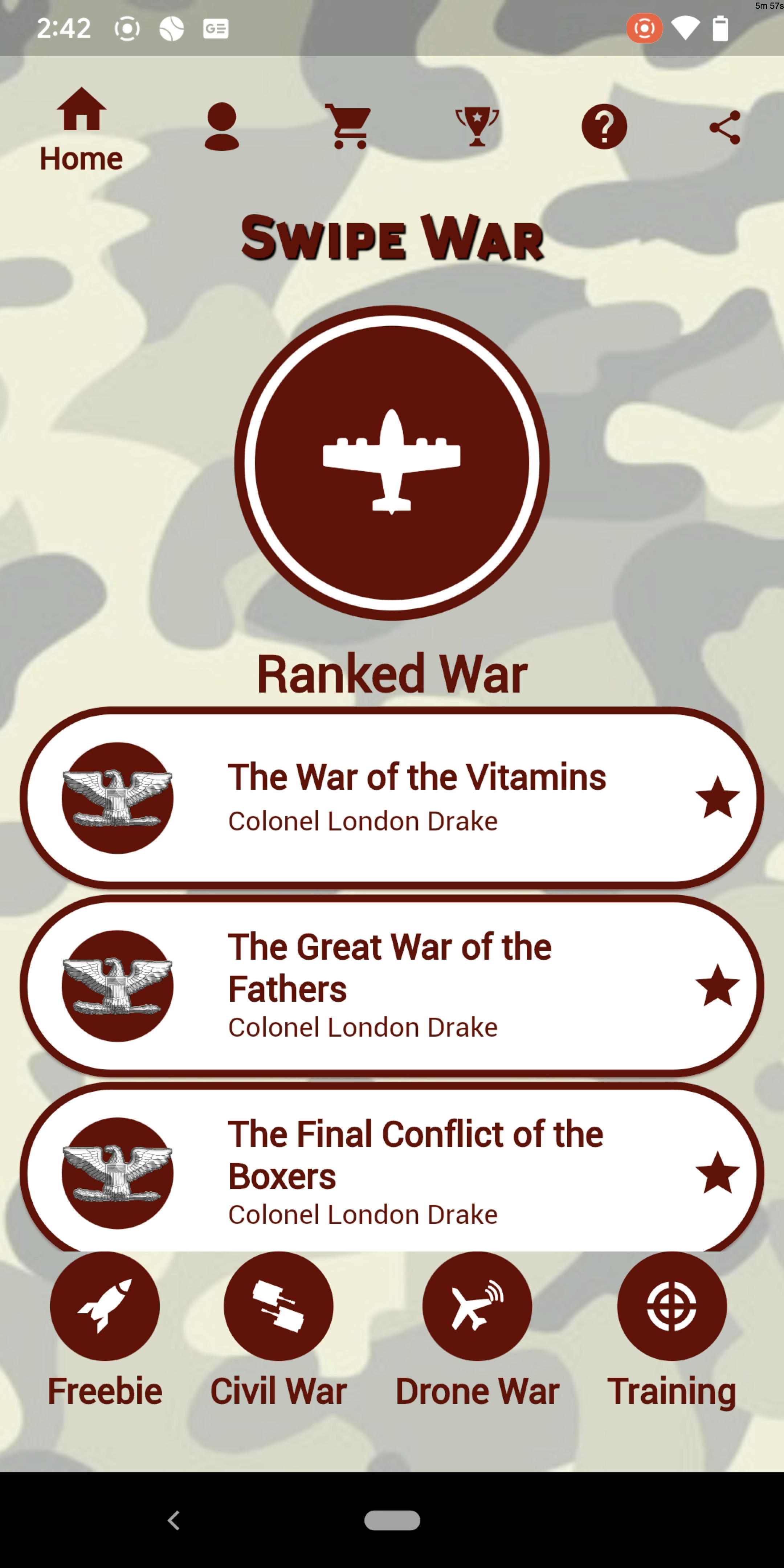Open The Great War of the Fathers
The image size is (784, 1568).
(389, 985)
